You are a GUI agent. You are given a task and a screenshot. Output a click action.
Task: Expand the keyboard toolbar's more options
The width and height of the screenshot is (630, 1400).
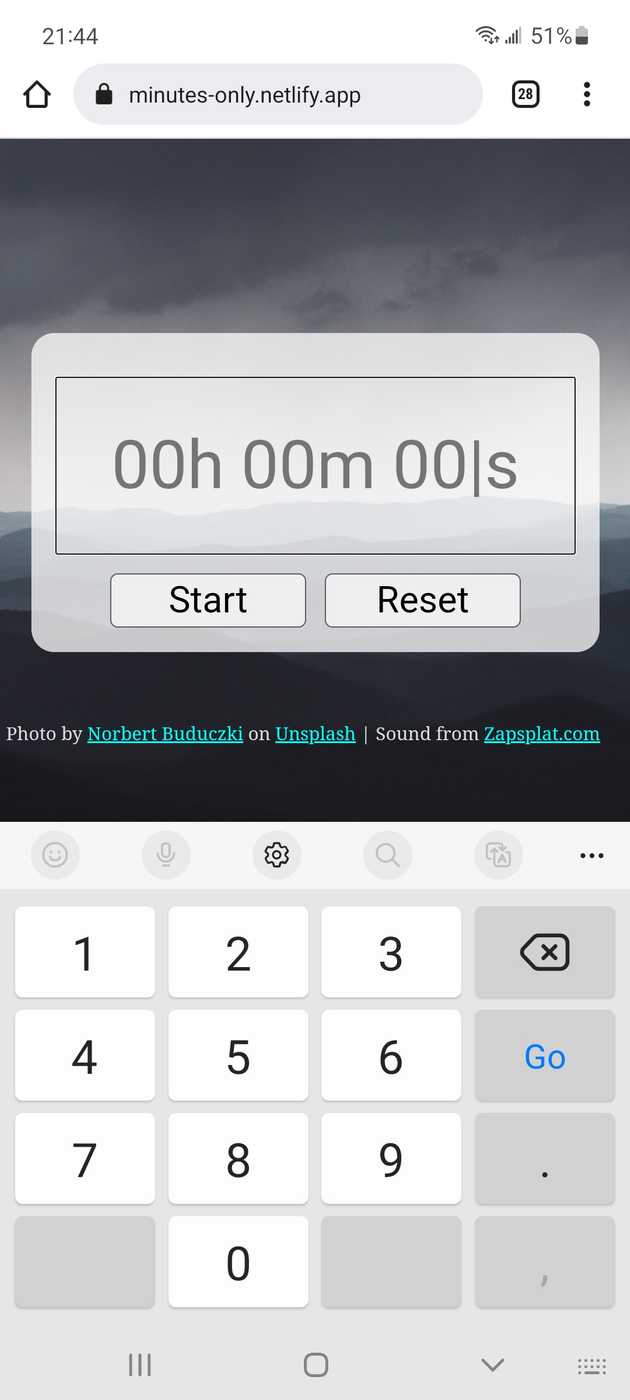point(592,856)
